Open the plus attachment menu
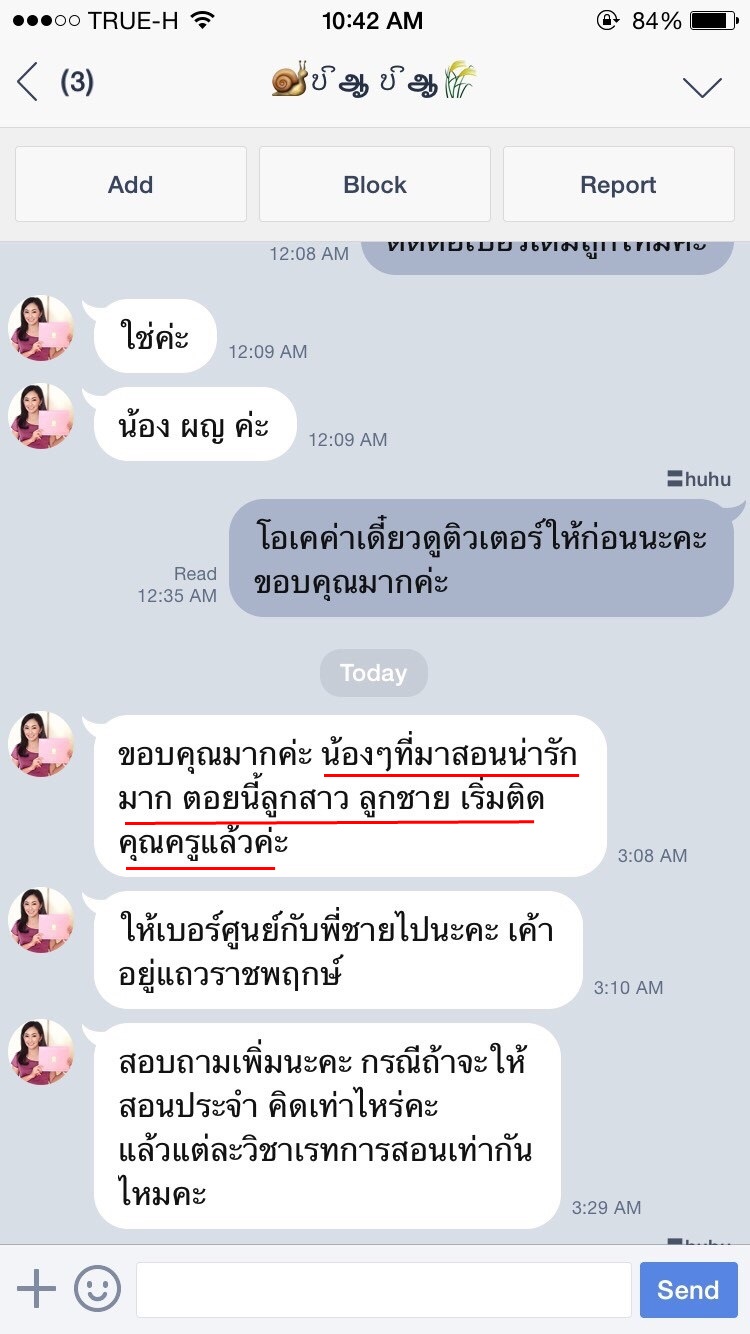The width and height of the screenshot is (750, 1334). pos(37,1289)
